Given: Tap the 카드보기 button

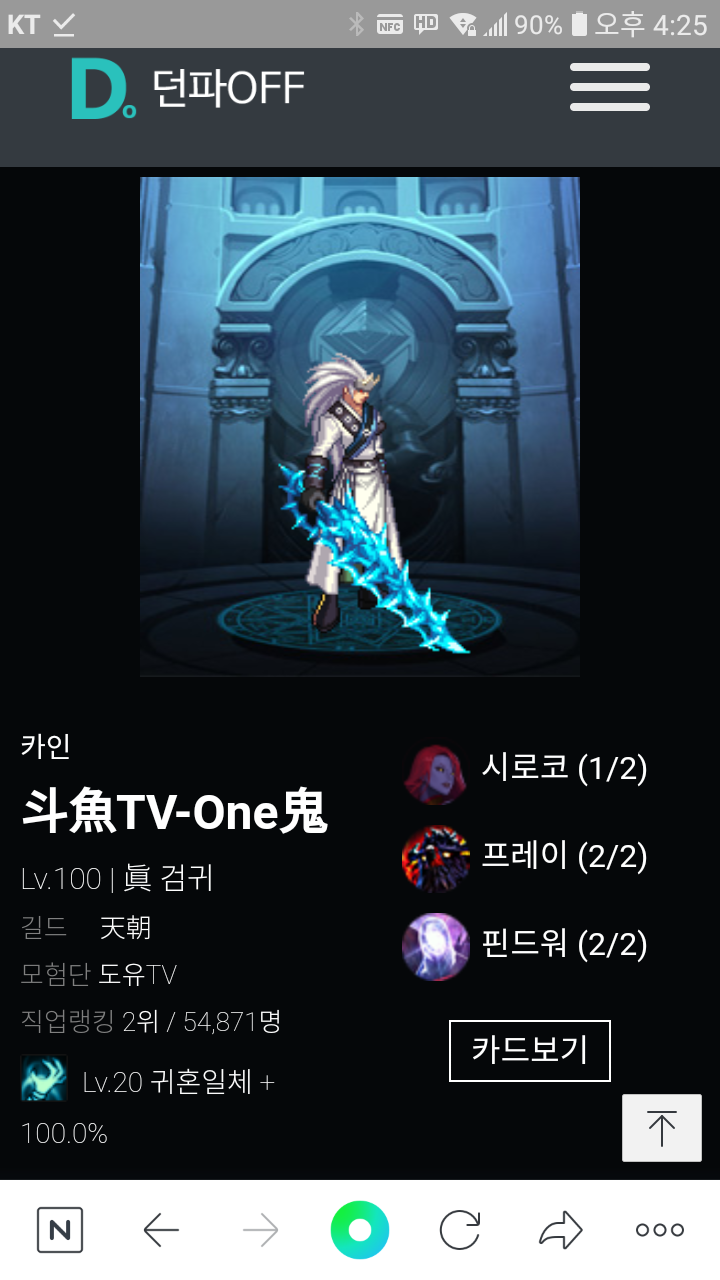Looking at the screenshot, I should 530,1050.
